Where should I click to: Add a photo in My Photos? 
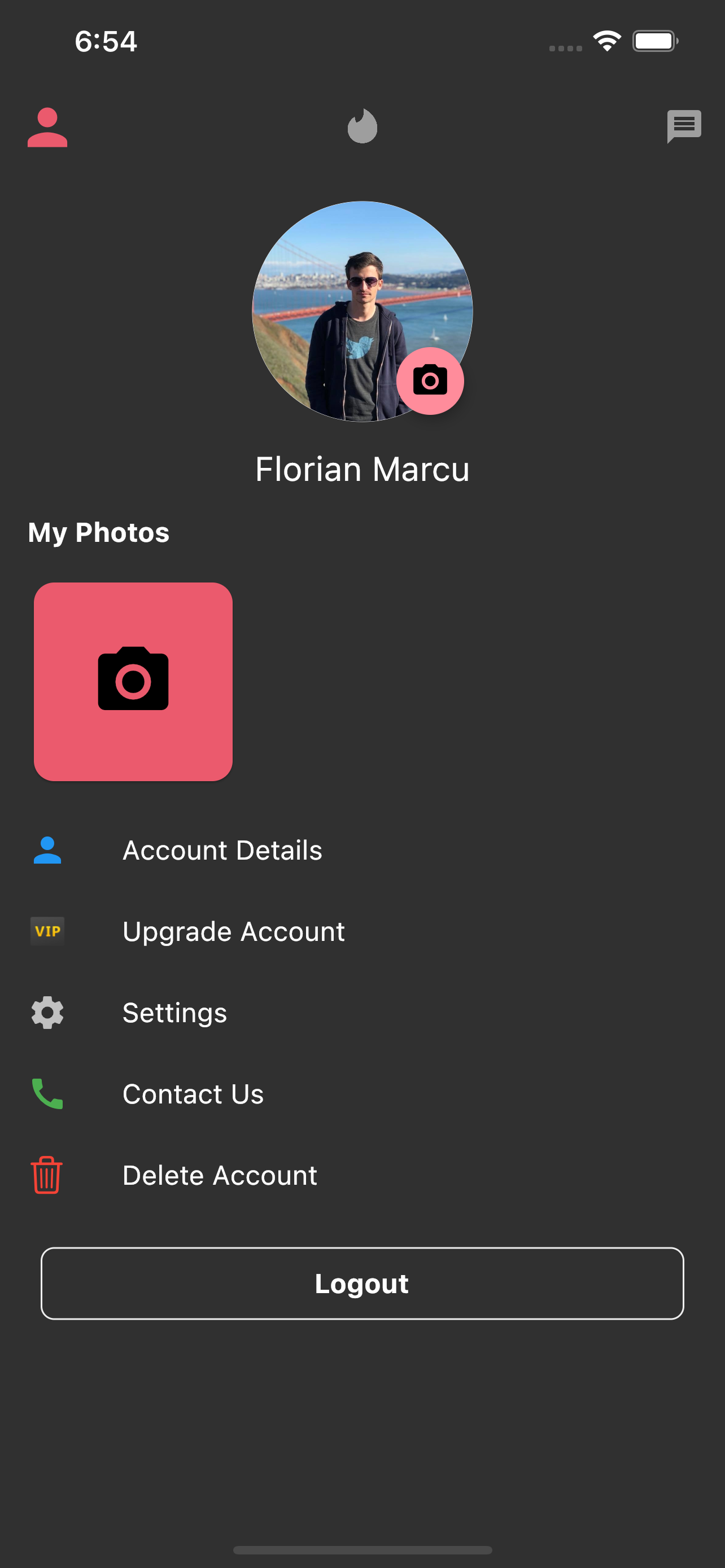(x=133, y=681)
